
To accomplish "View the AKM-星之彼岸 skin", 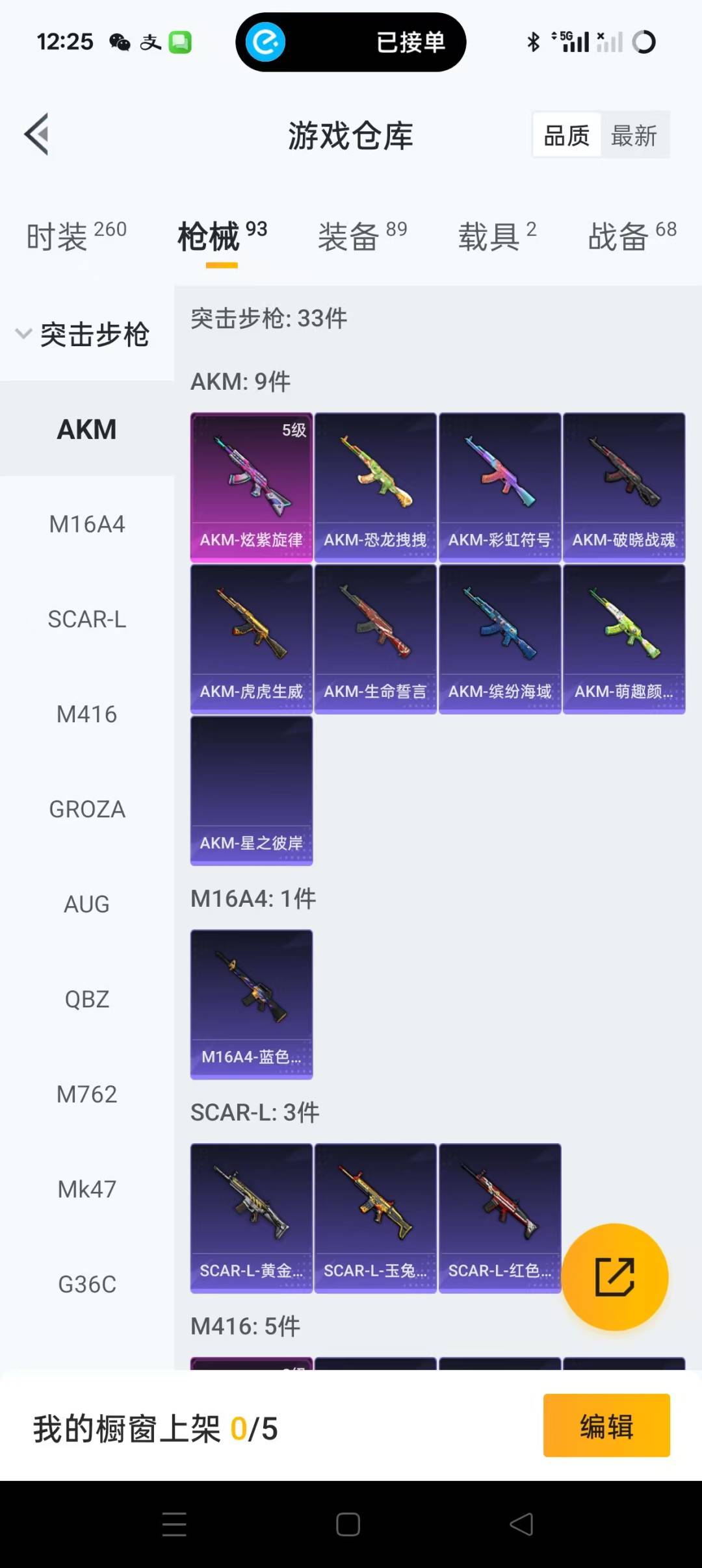I will (252, 790).
